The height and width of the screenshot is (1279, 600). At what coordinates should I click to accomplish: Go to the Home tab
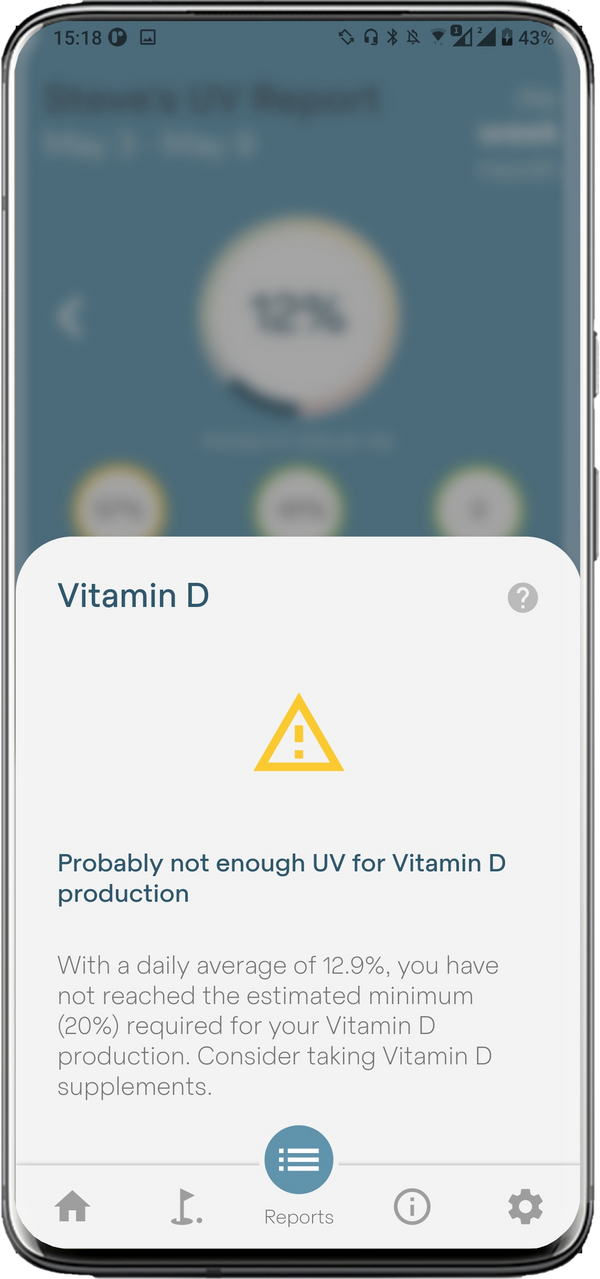pos(73,1208)
